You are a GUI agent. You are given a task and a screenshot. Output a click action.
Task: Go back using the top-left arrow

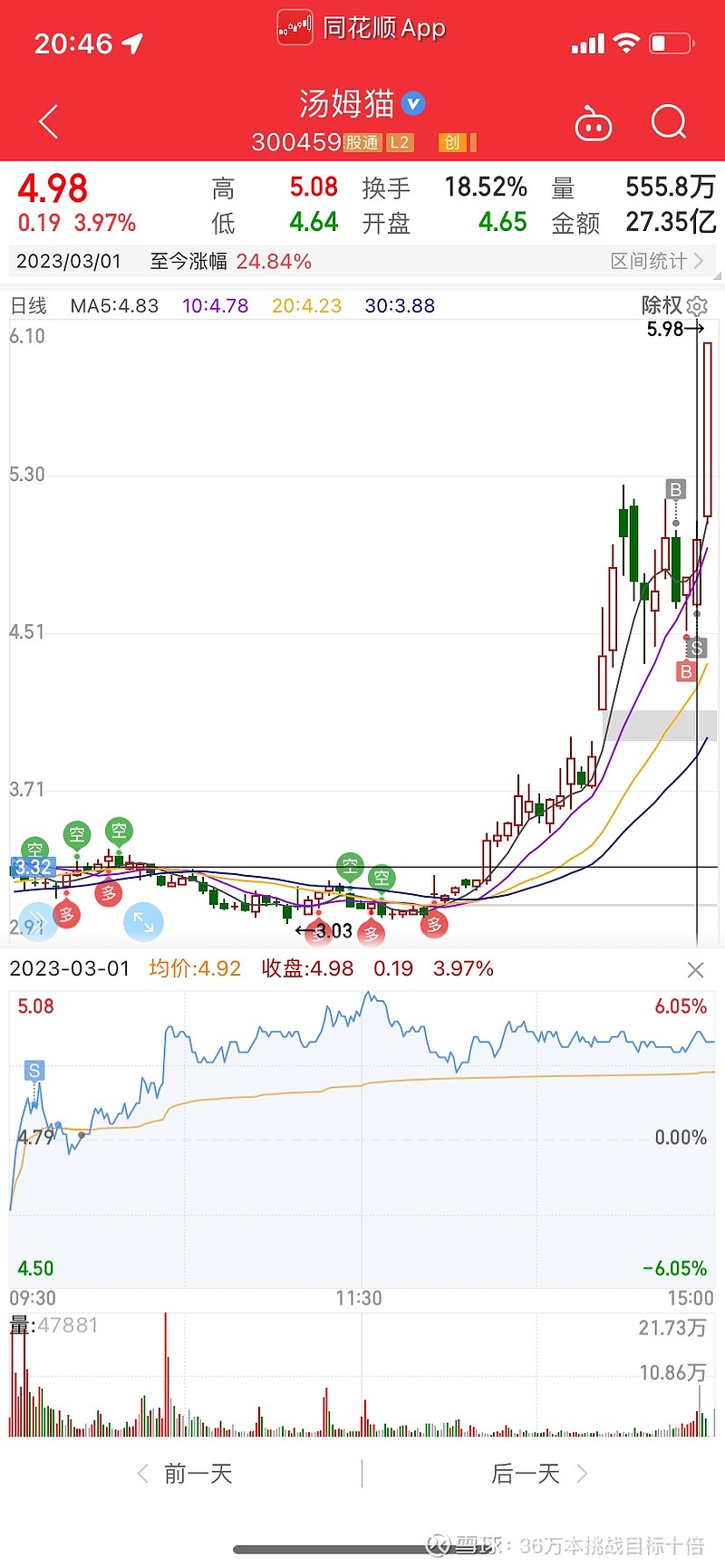[48, 121]
